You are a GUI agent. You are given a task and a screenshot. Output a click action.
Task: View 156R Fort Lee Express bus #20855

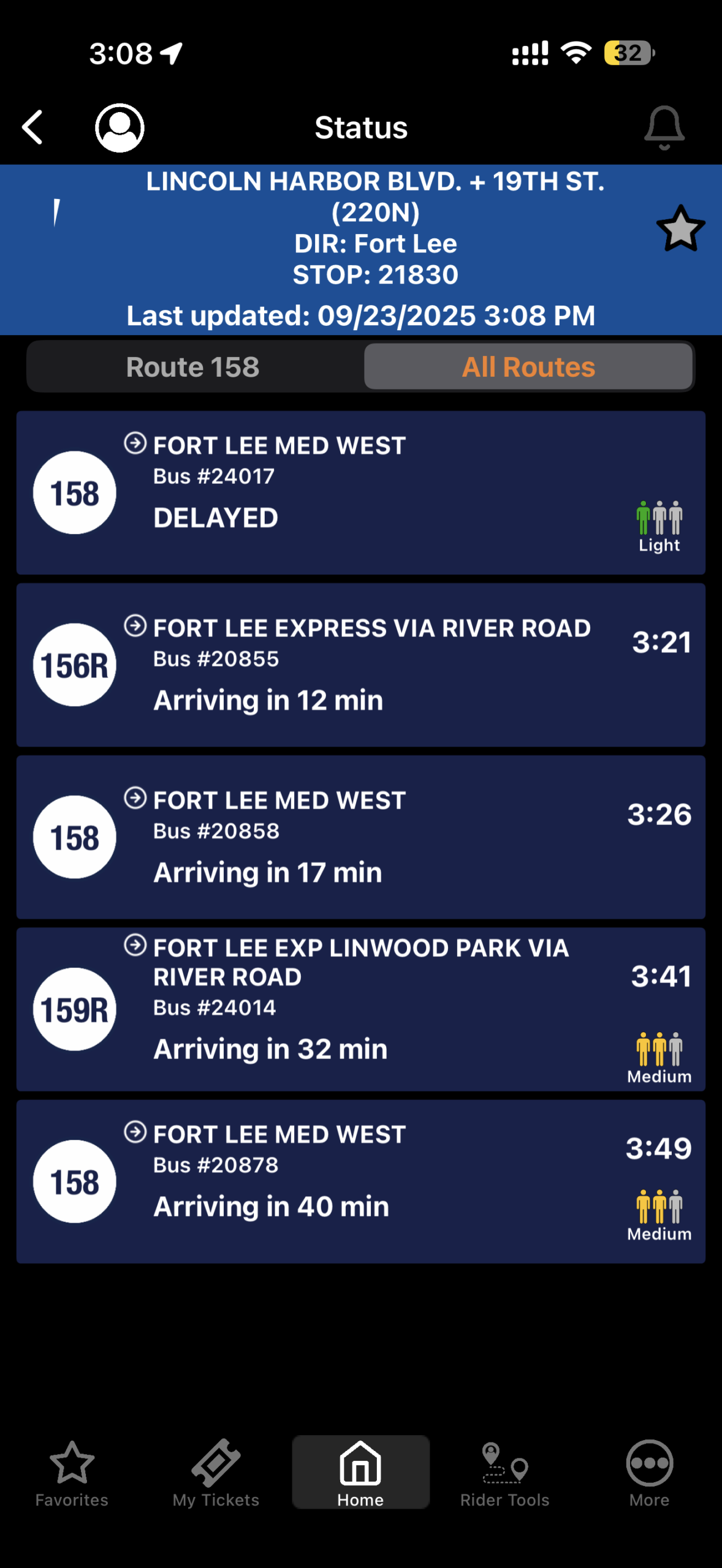coord(360,665)
